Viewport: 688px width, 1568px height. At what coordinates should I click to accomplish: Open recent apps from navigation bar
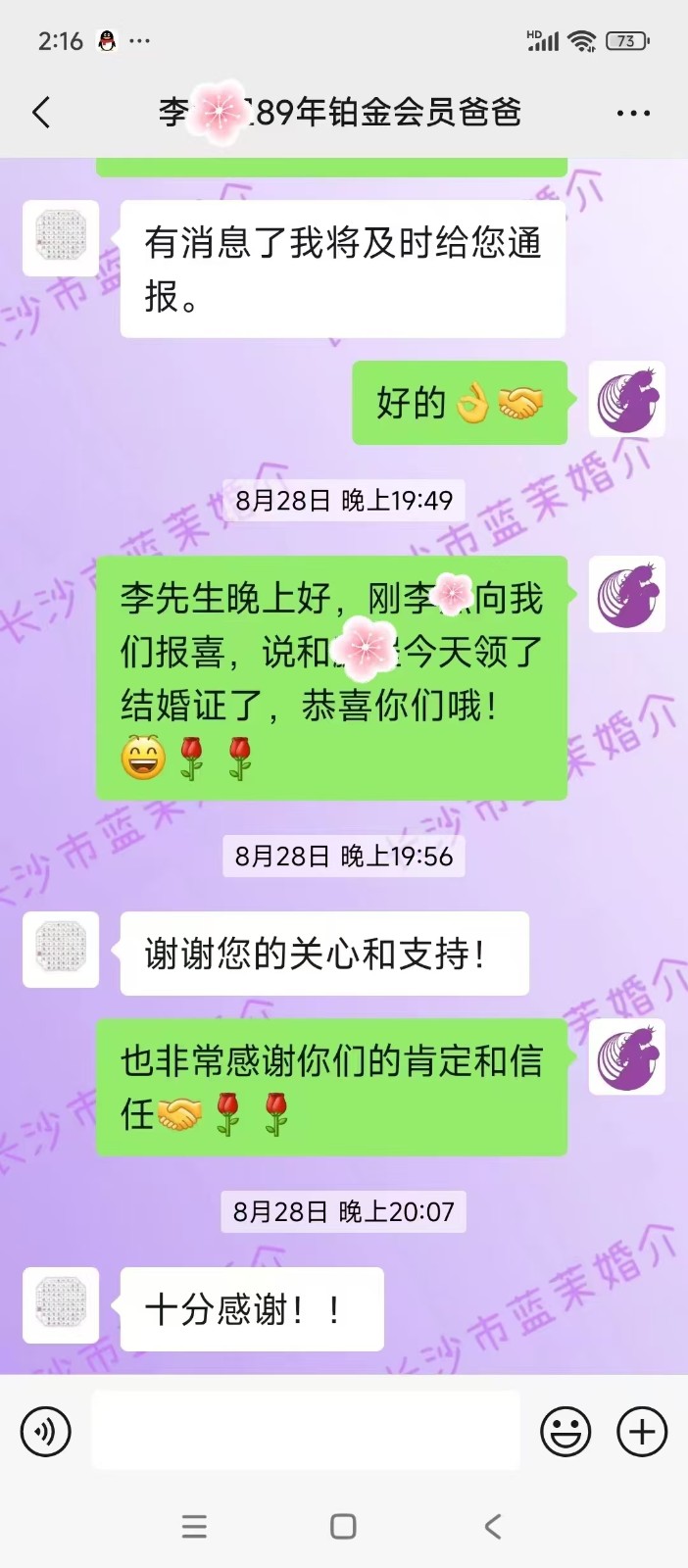coord(194,1526)
